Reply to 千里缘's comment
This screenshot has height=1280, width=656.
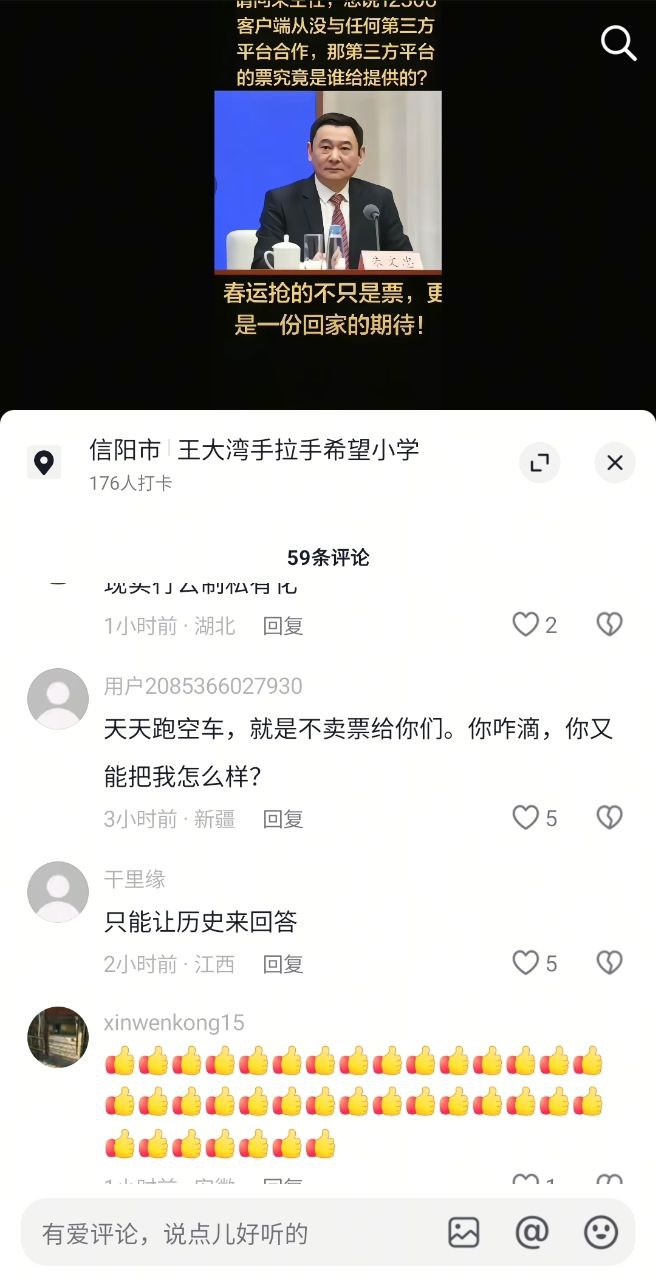283,964
